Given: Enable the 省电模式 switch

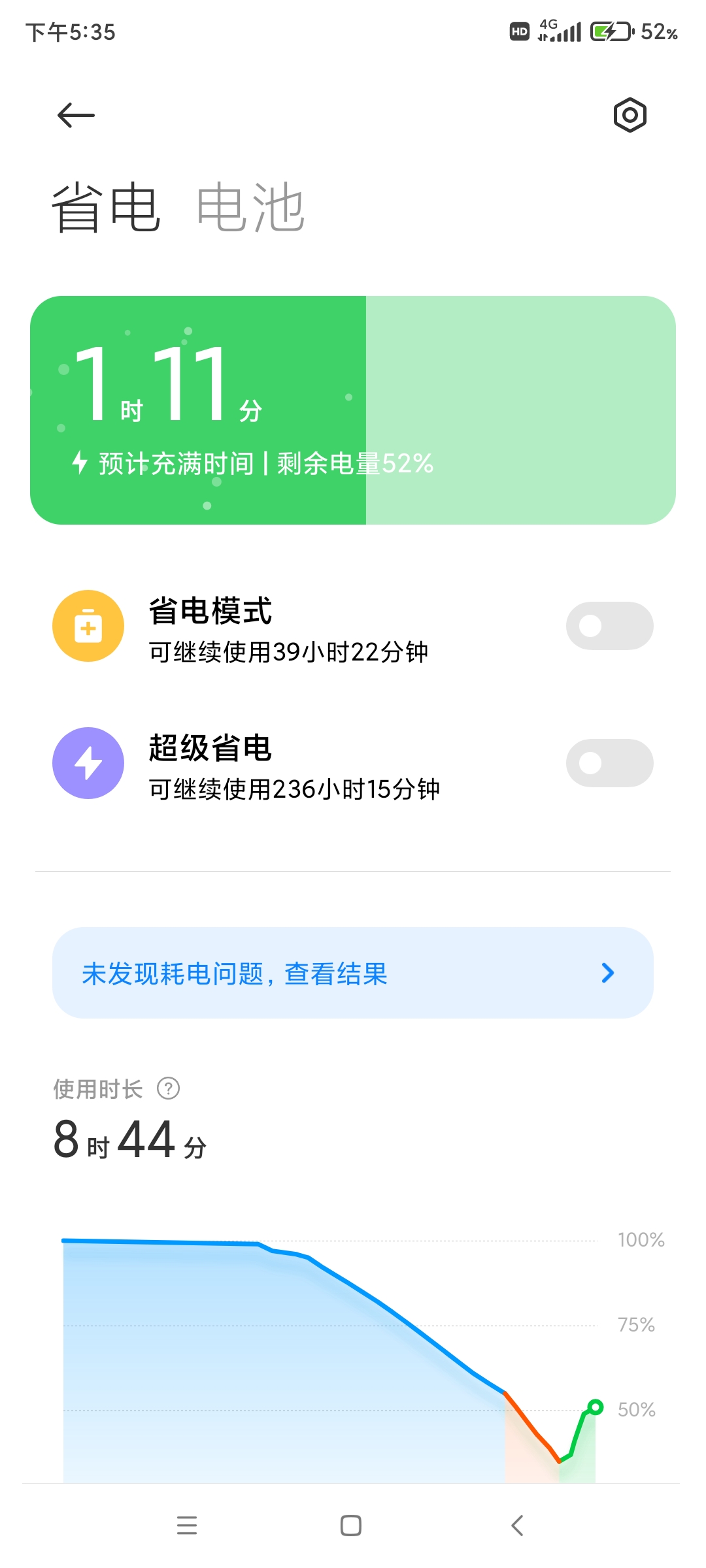Looking at the screenshot, I should click(x=609, y=626).
